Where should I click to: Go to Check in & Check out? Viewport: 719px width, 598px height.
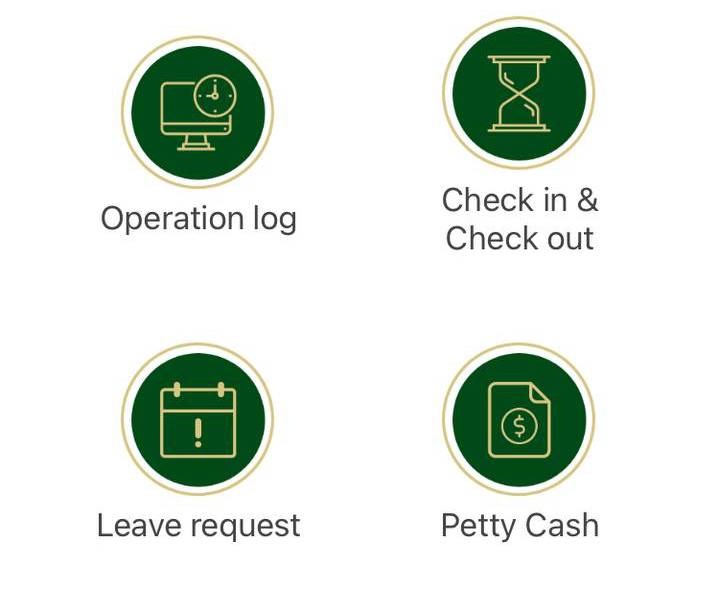519,92
